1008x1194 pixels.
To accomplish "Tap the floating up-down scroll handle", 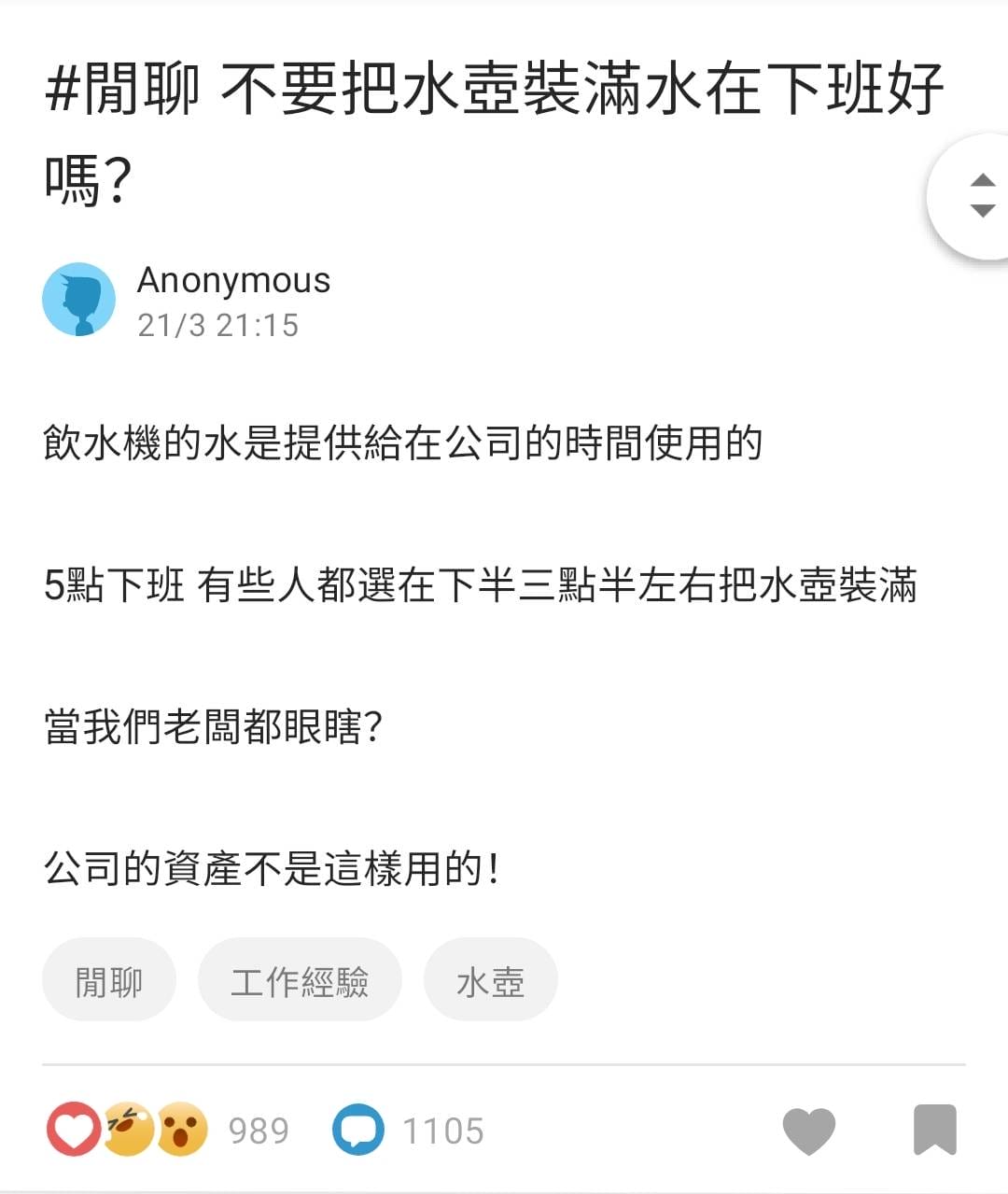I will pyautogui.click(x=980, y=196).
